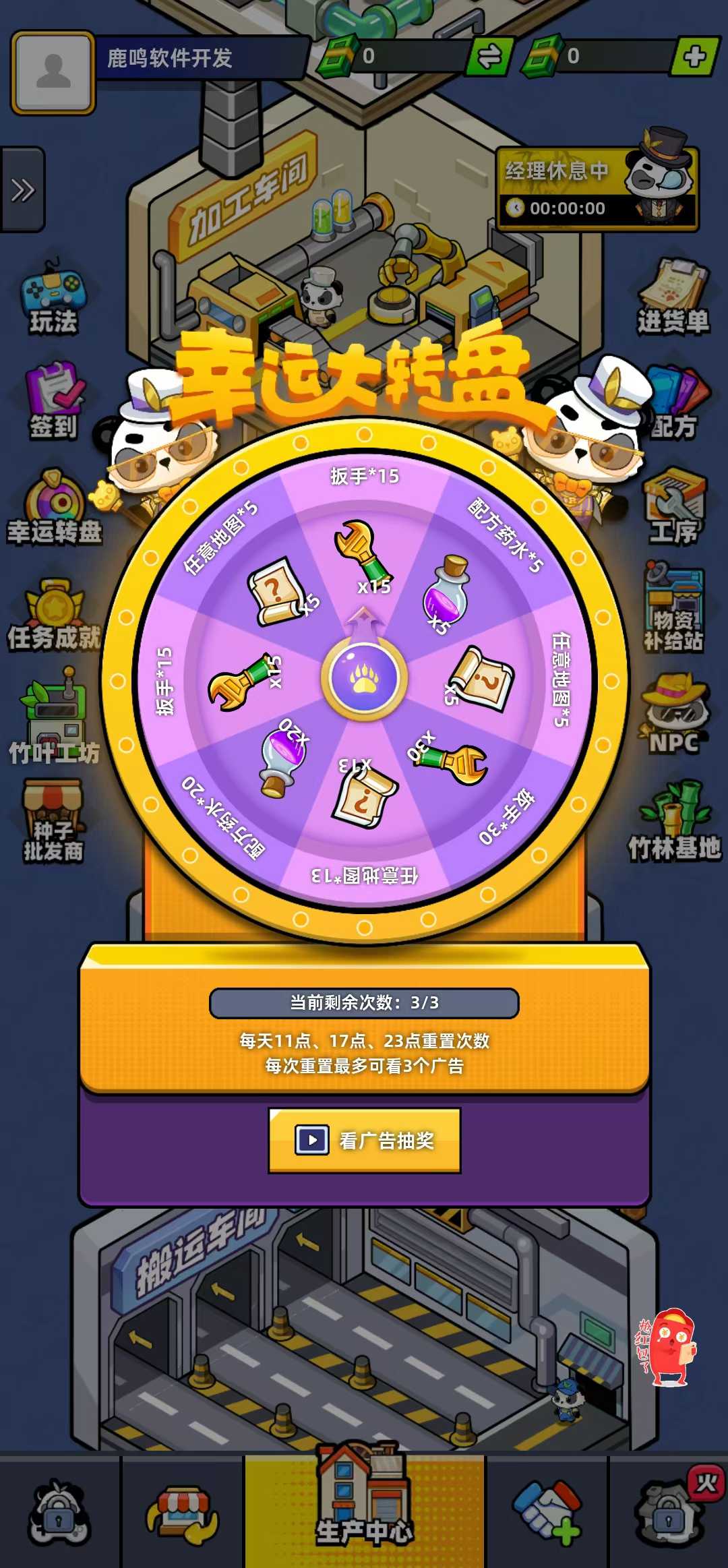Open the handshake friends tab

pyautogui.click(x=546, y=1510)
